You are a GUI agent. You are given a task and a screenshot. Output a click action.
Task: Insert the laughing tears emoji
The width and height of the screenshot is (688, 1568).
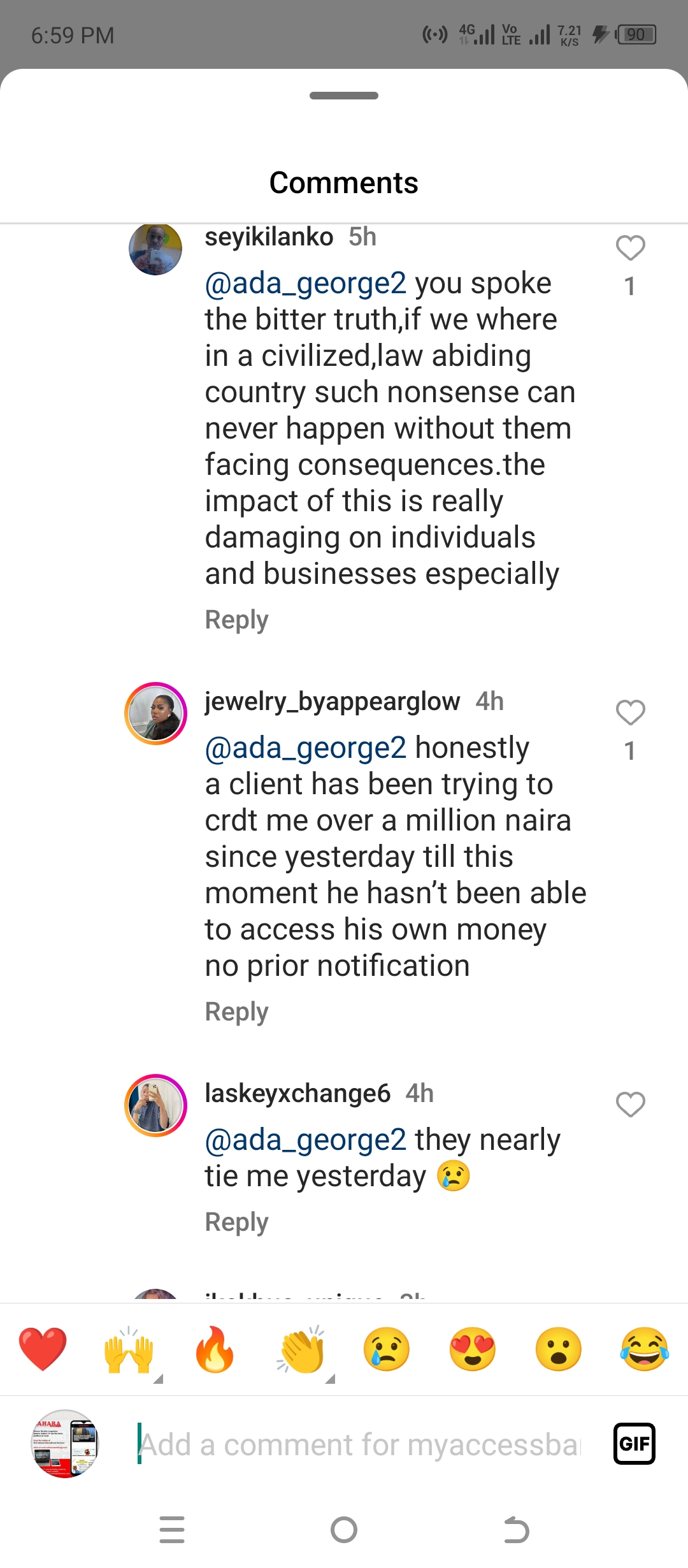tap(645, 1349)
